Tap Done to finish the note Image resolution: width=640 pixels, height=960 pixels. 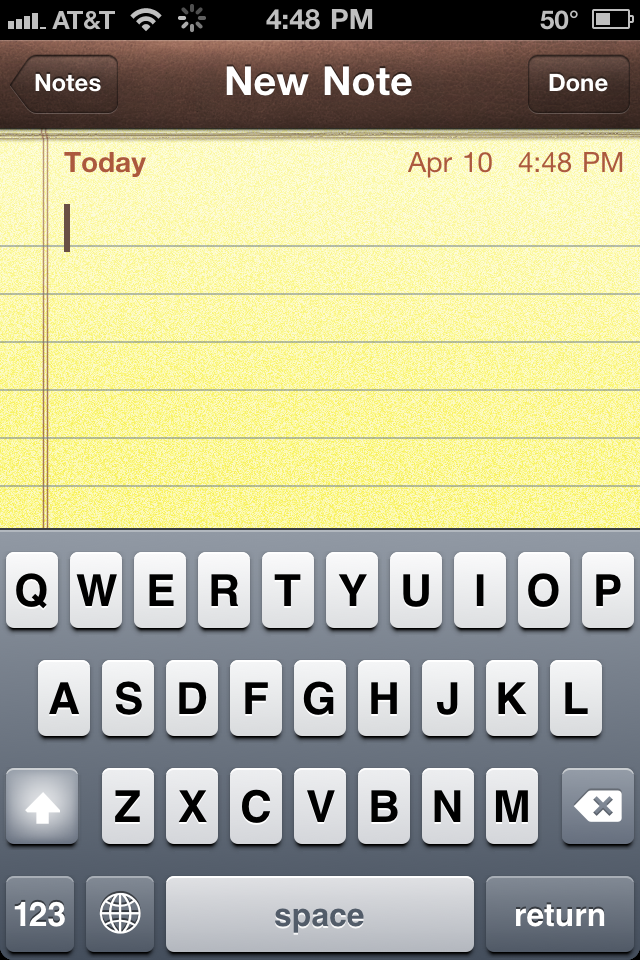(x=577, y=84)
